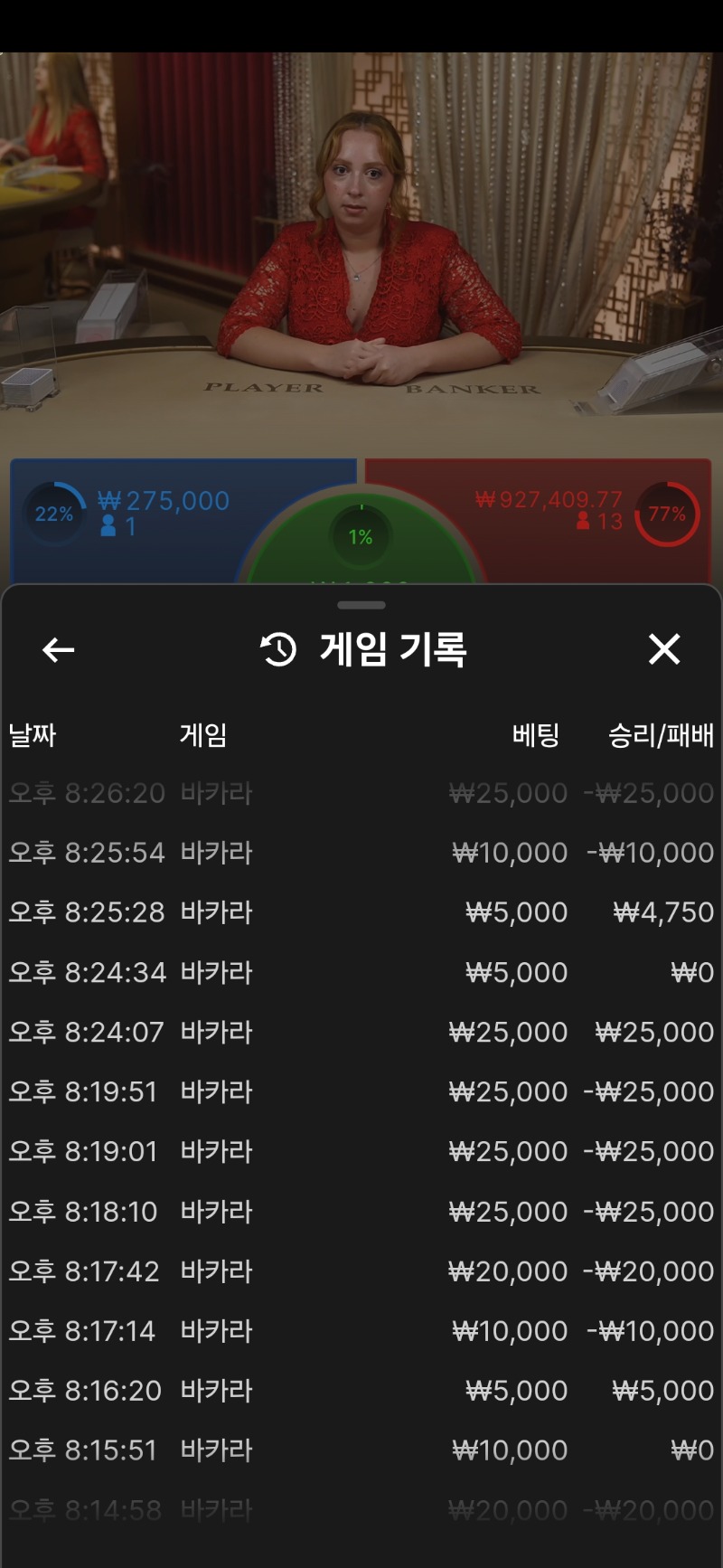Image resolution: width=723 pixels, height=1568 pixels.
Task: Select the 오후 8:17:14 game entry
Action: pyautogui.click(x=361, y=1330)
